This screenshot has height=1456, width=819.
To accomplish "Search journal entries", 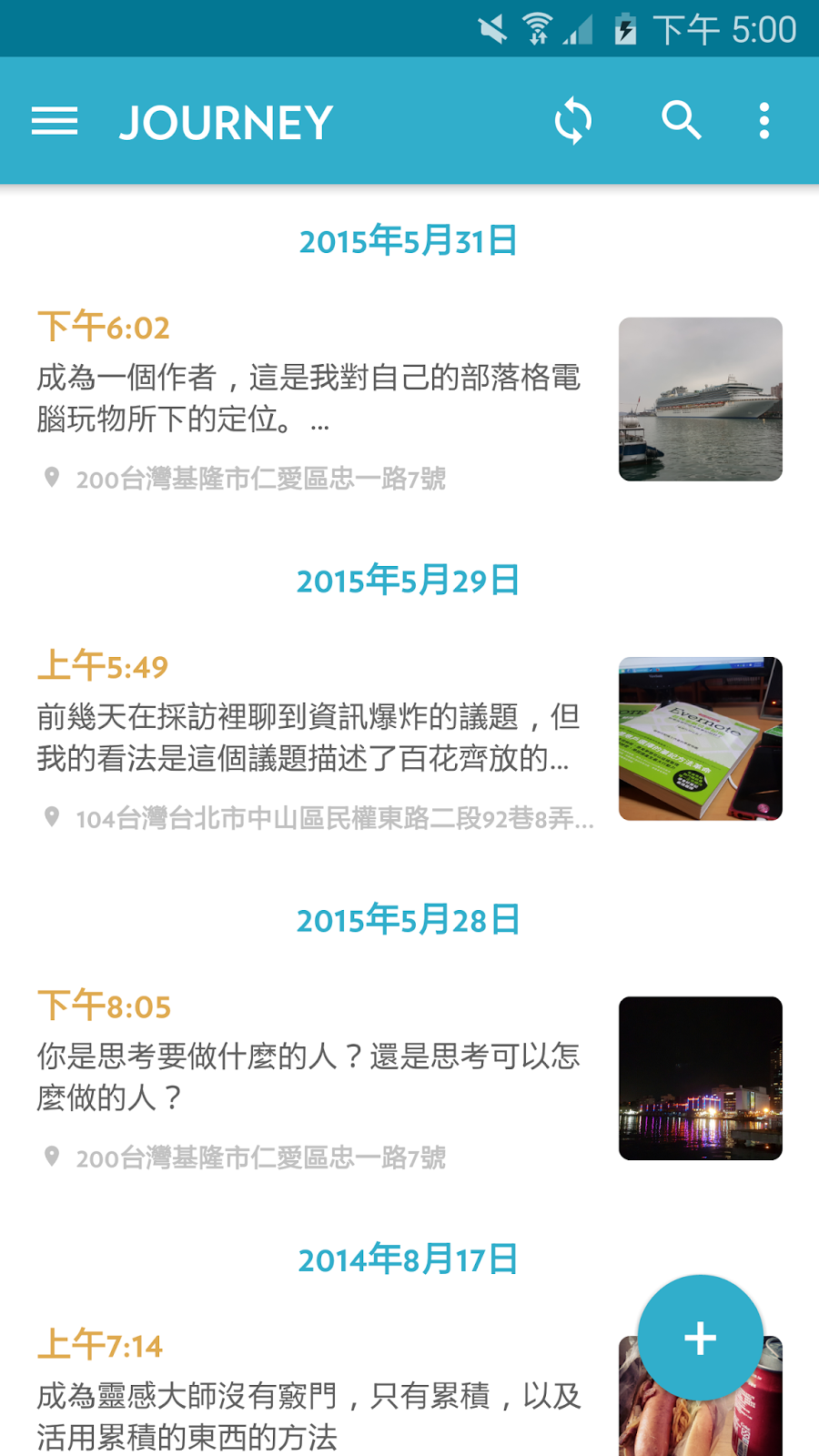I will coord(681,121).
